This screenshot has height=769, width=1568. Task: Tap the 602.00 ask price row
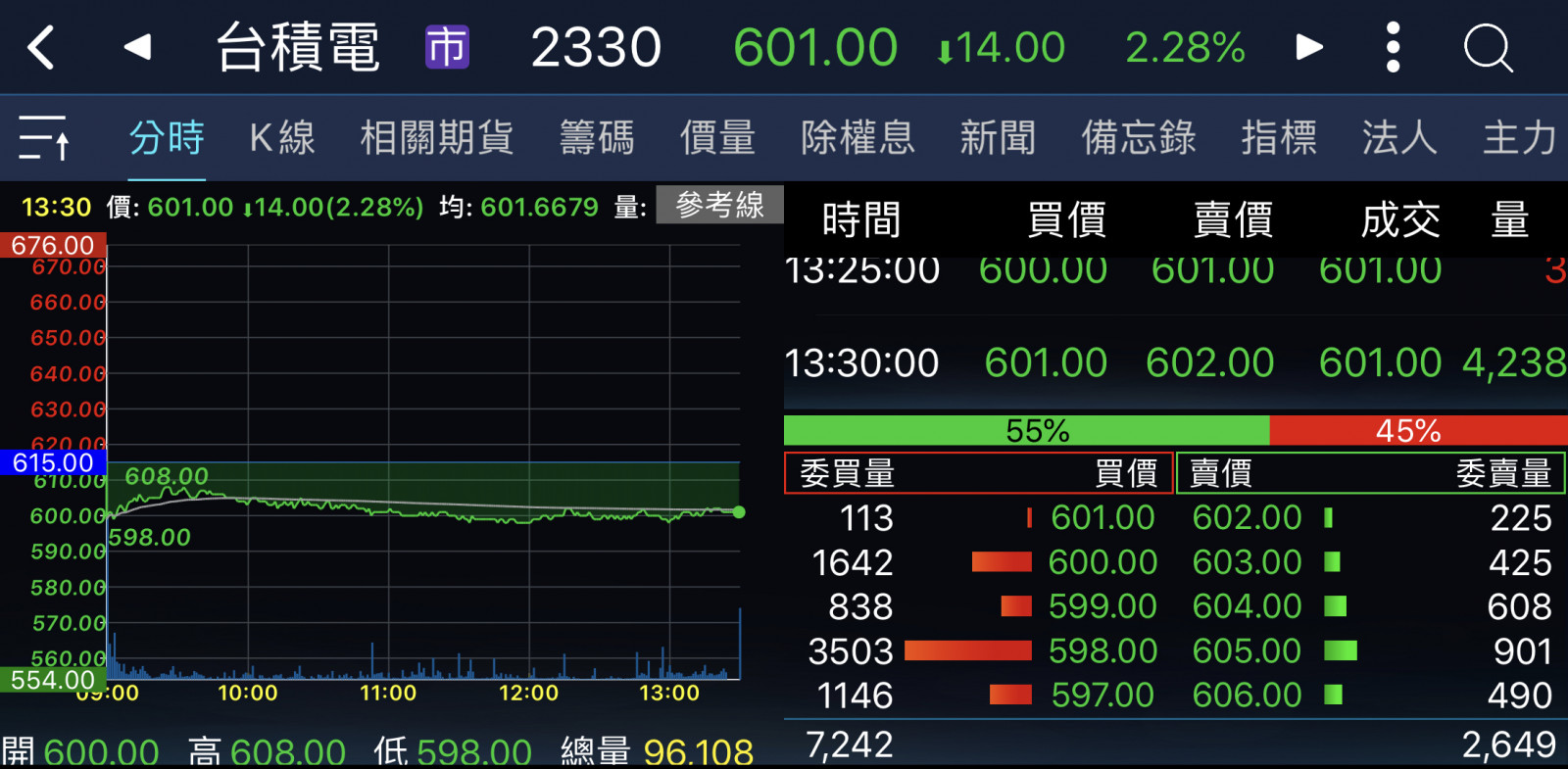click(1247, 517)
